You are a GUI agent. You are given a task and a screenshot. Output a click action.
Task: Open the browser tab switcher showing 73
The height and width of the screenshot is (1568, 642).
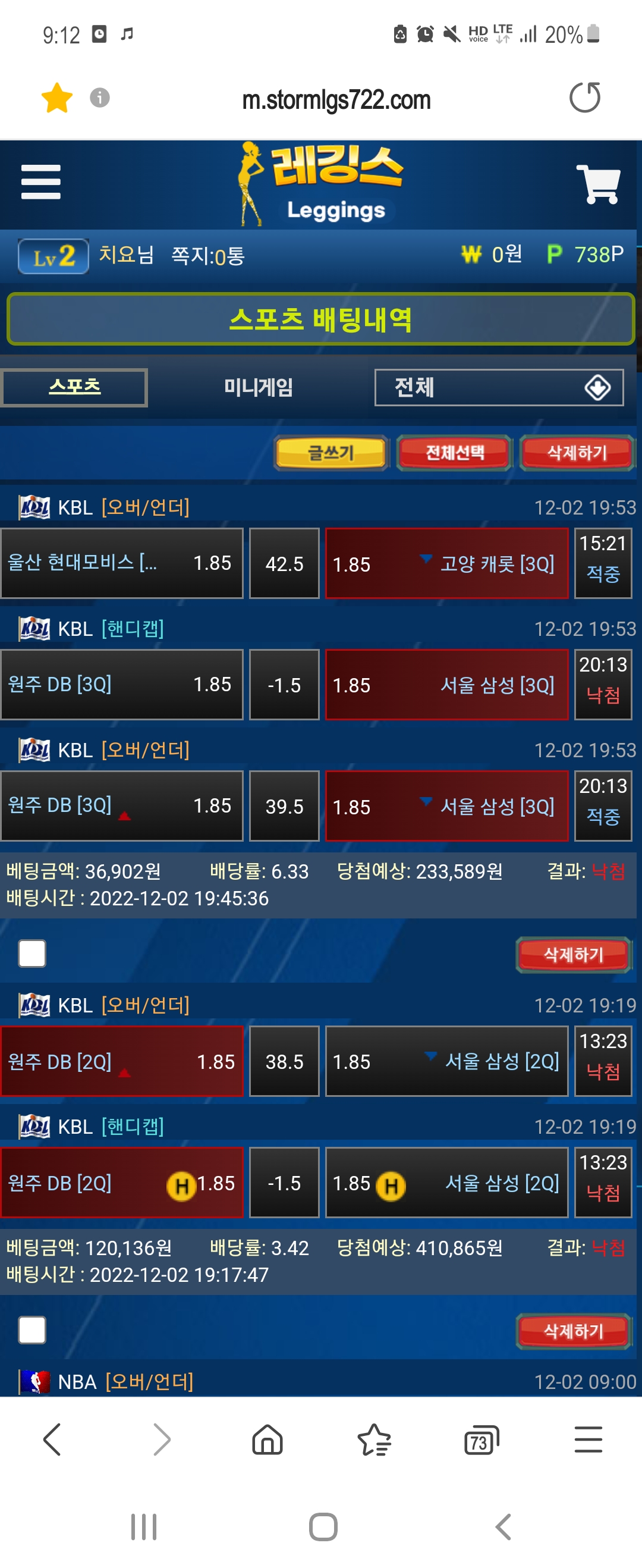tap(481, 1441)
